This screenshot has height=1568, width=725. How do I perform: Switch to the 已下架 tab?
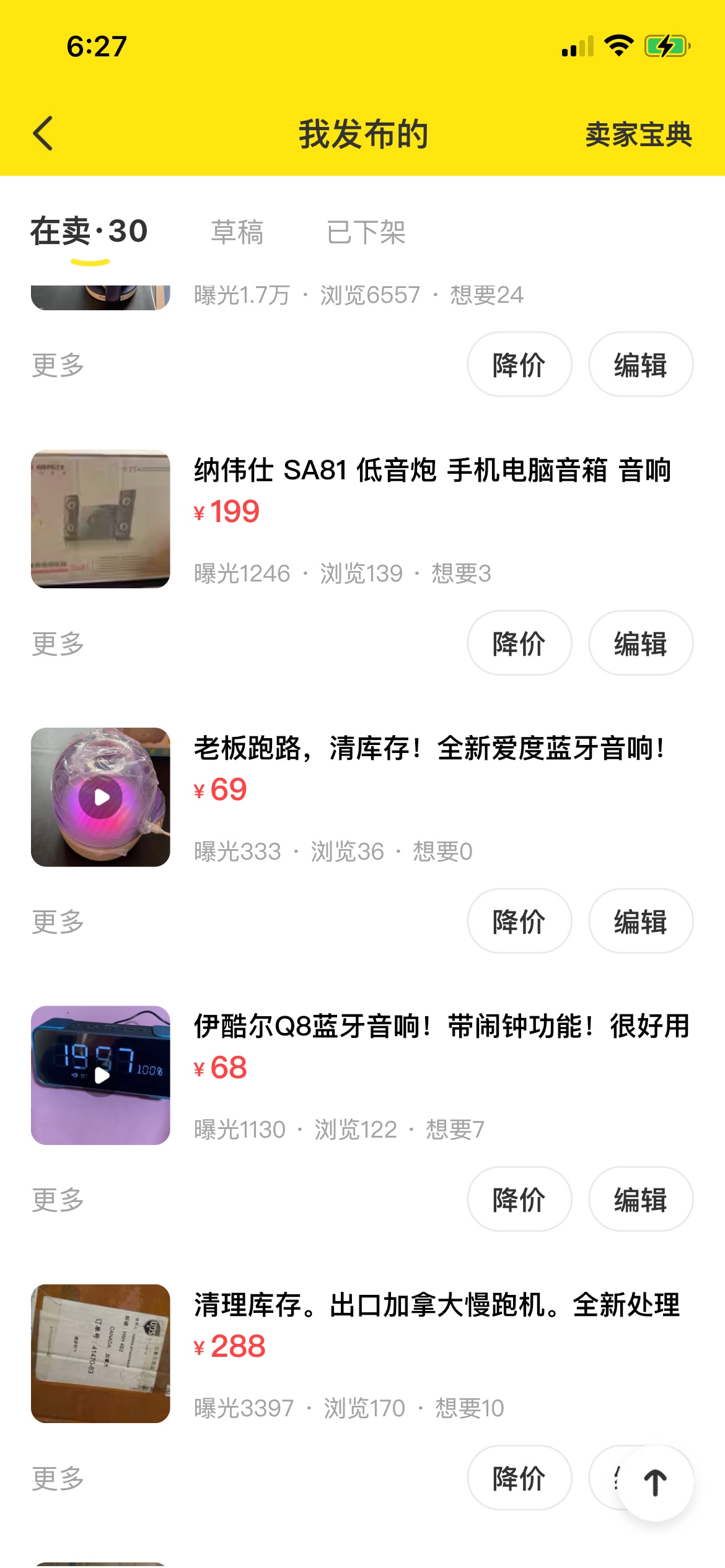[366, 232]
